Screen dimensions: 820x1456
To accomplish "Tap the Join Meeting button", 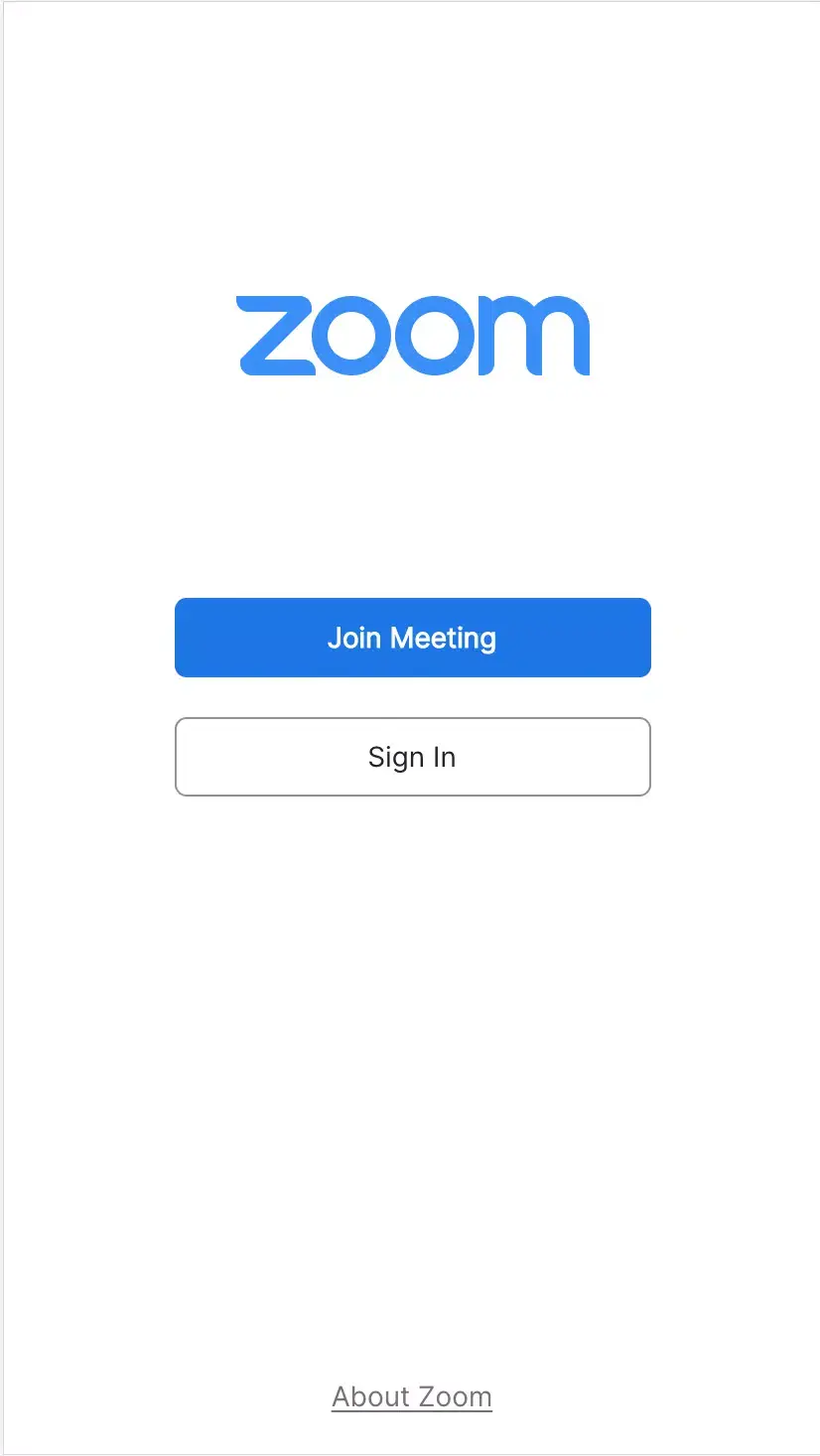I will 412,638.
